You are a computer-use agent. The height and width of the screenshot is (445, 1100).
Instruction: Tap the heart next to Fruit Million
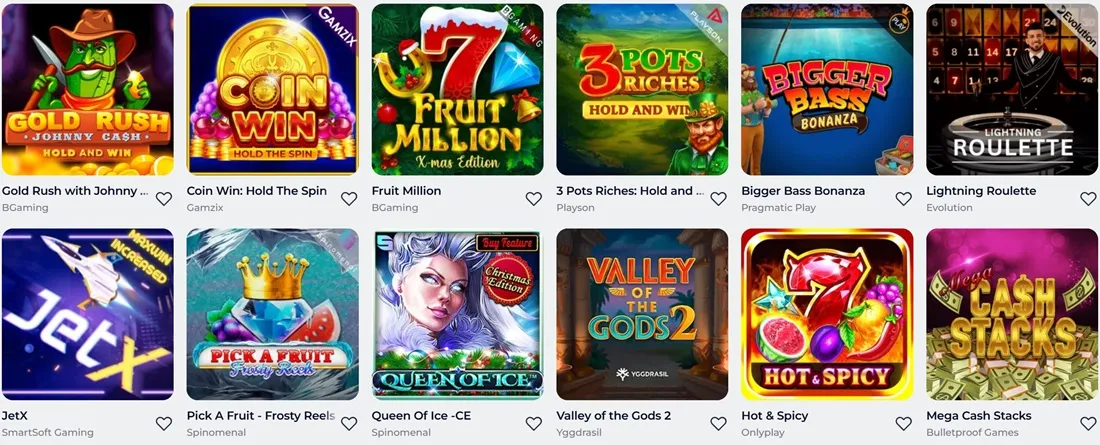534,199
